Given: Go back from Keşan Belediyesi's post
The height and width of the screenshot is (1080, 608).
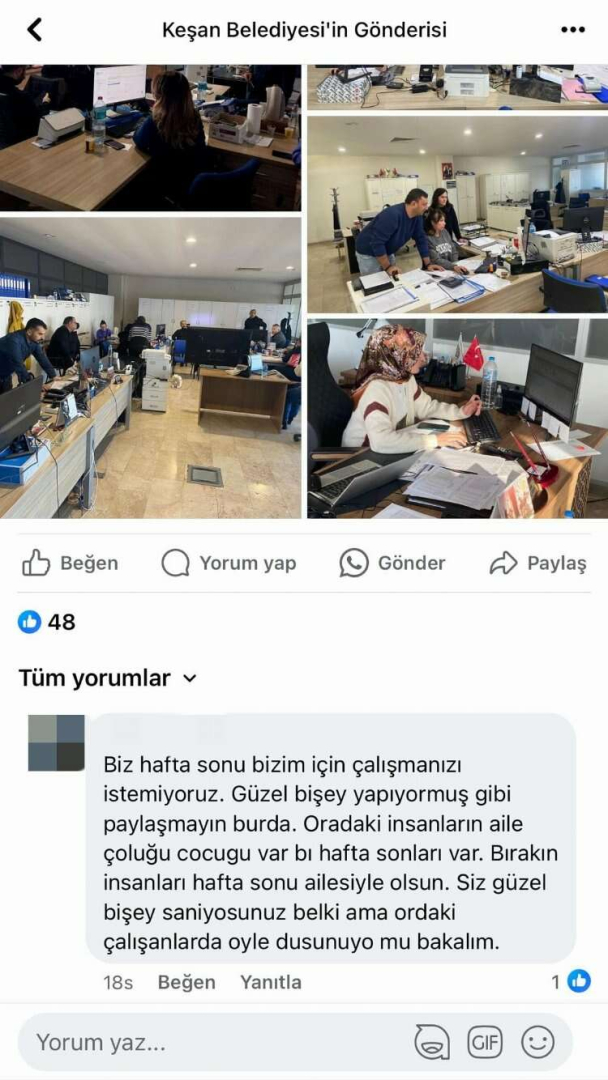Looking at the screenshot, I should click(x=35, y=30).
